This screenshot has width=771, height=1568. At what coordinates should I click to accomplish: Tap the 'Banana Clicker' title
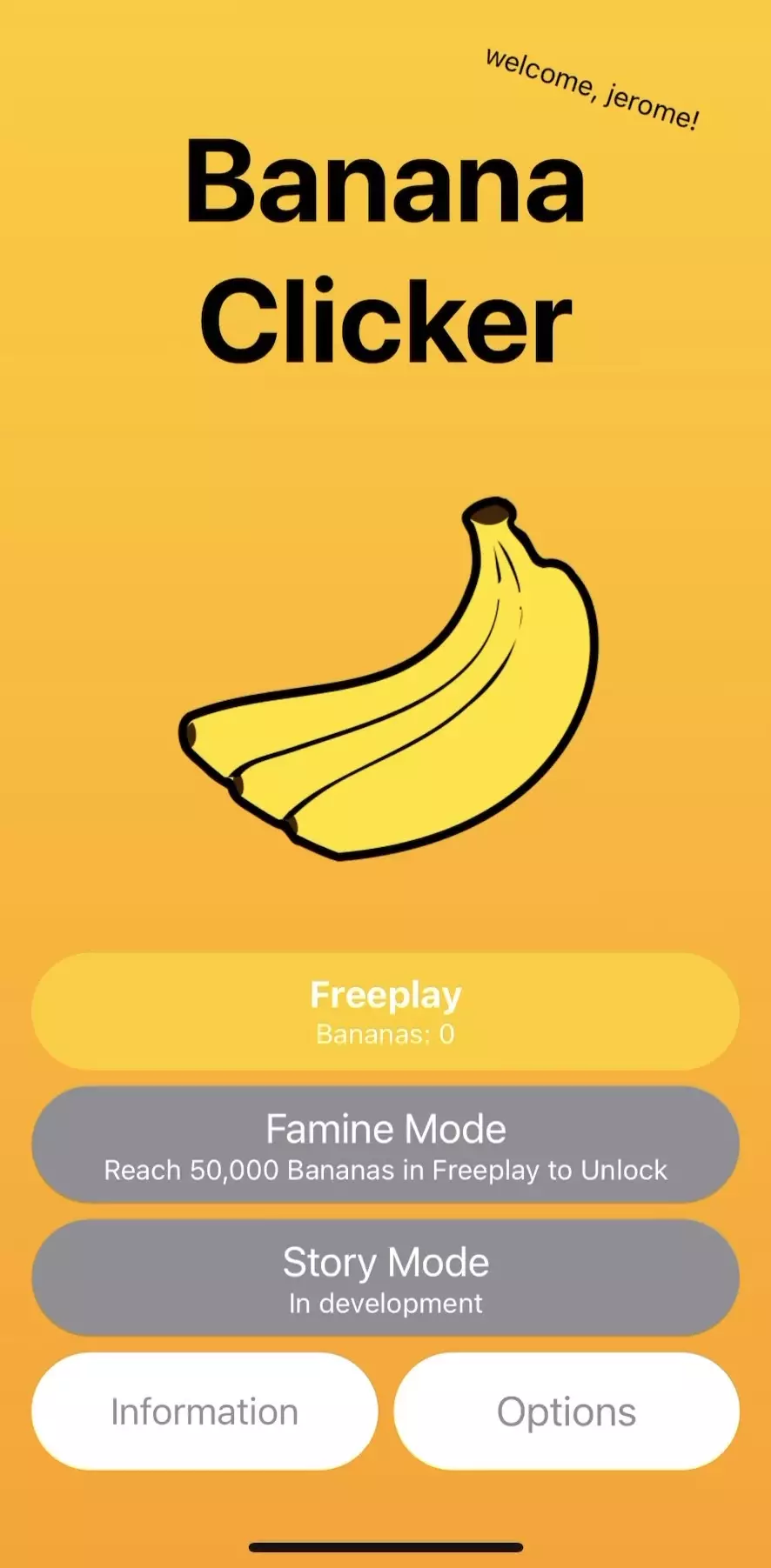point(385,252)
